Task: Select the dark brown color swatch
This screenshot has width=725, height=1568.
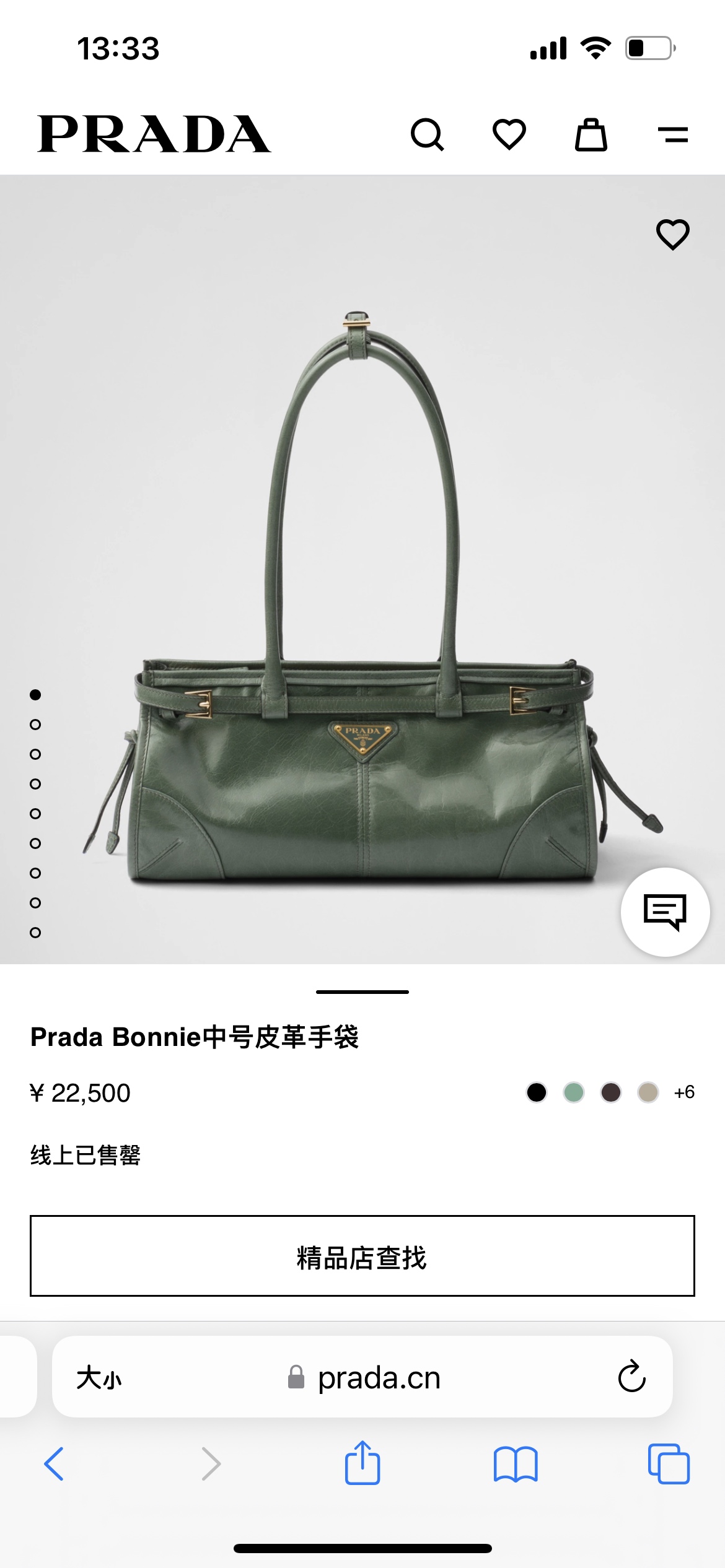Action: [611, 1092]
